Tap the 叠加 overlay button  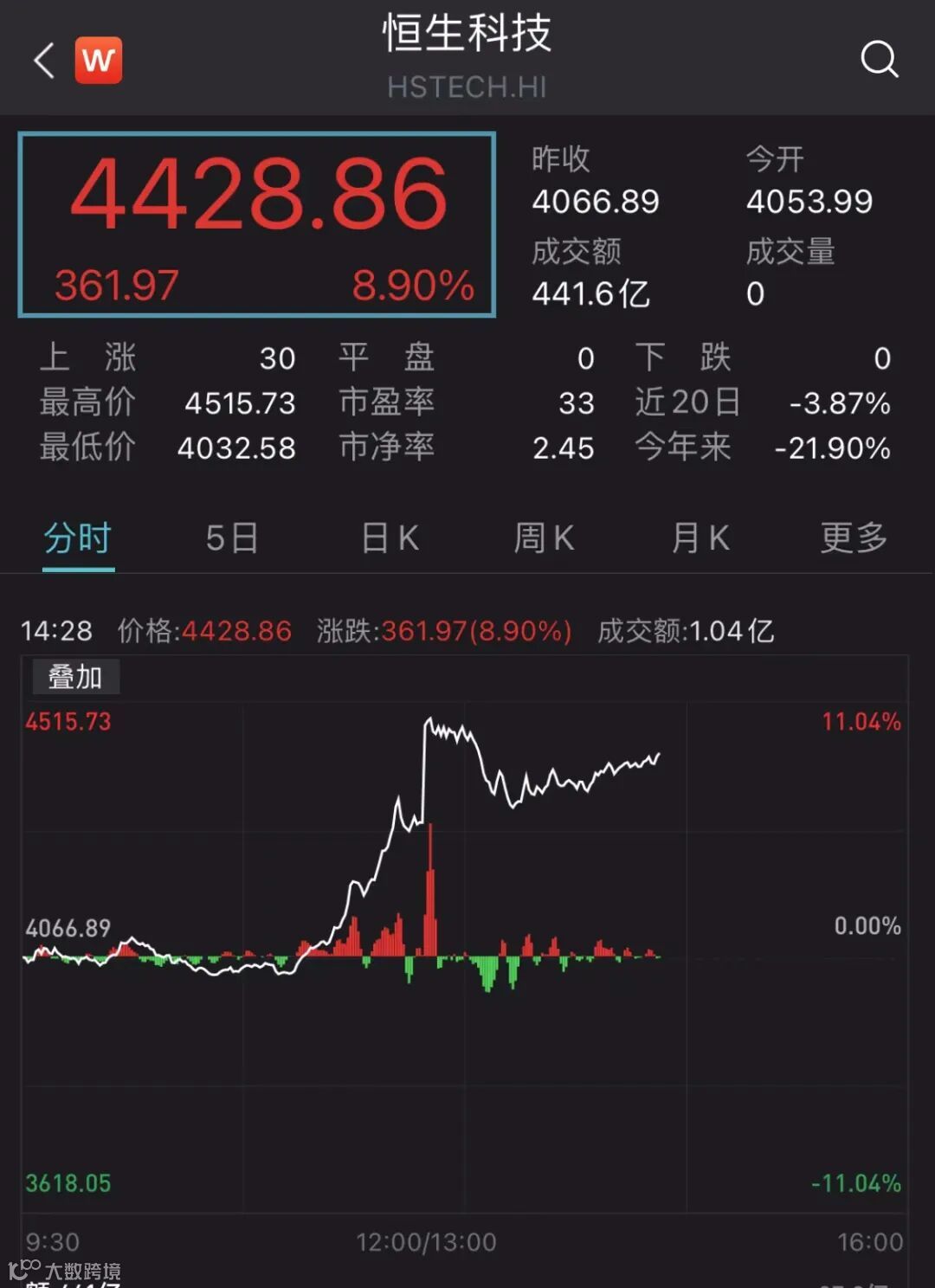click(x=75, y=677)
